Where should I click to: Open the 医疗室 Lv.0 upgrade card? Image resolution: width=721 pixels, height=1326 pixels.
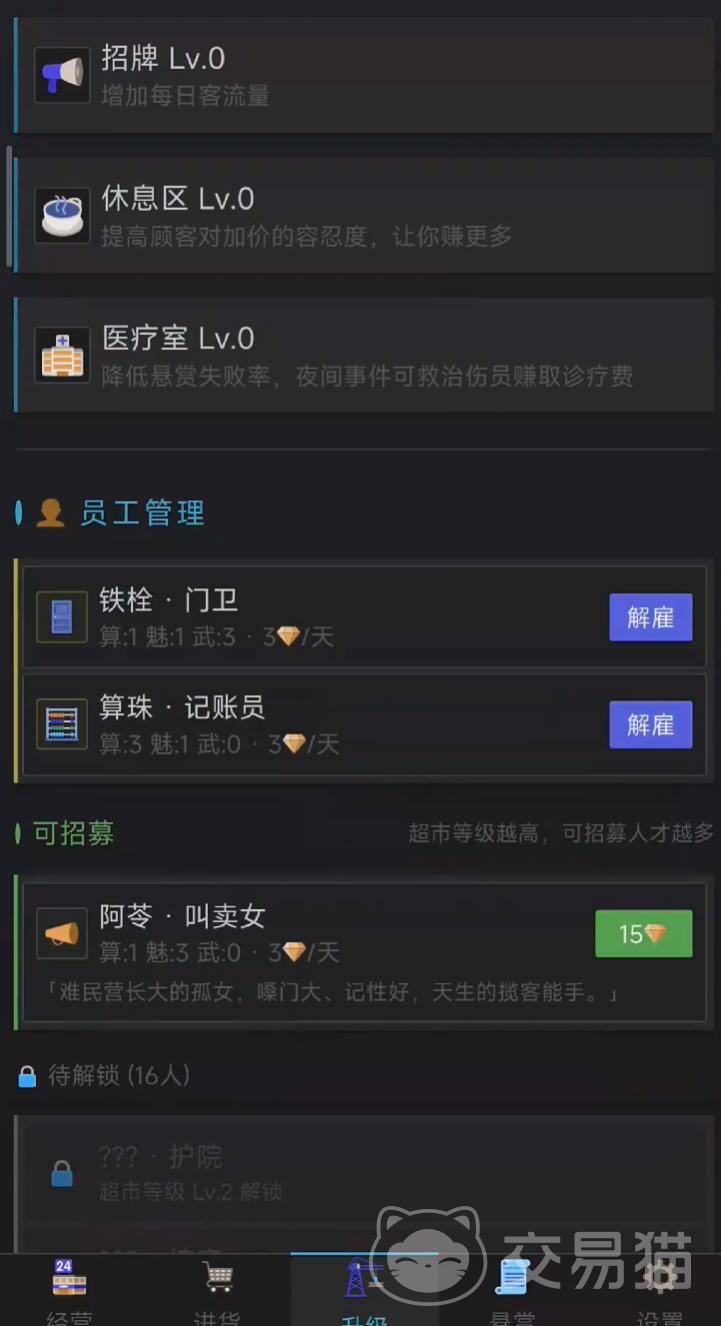tap(365, 355)
